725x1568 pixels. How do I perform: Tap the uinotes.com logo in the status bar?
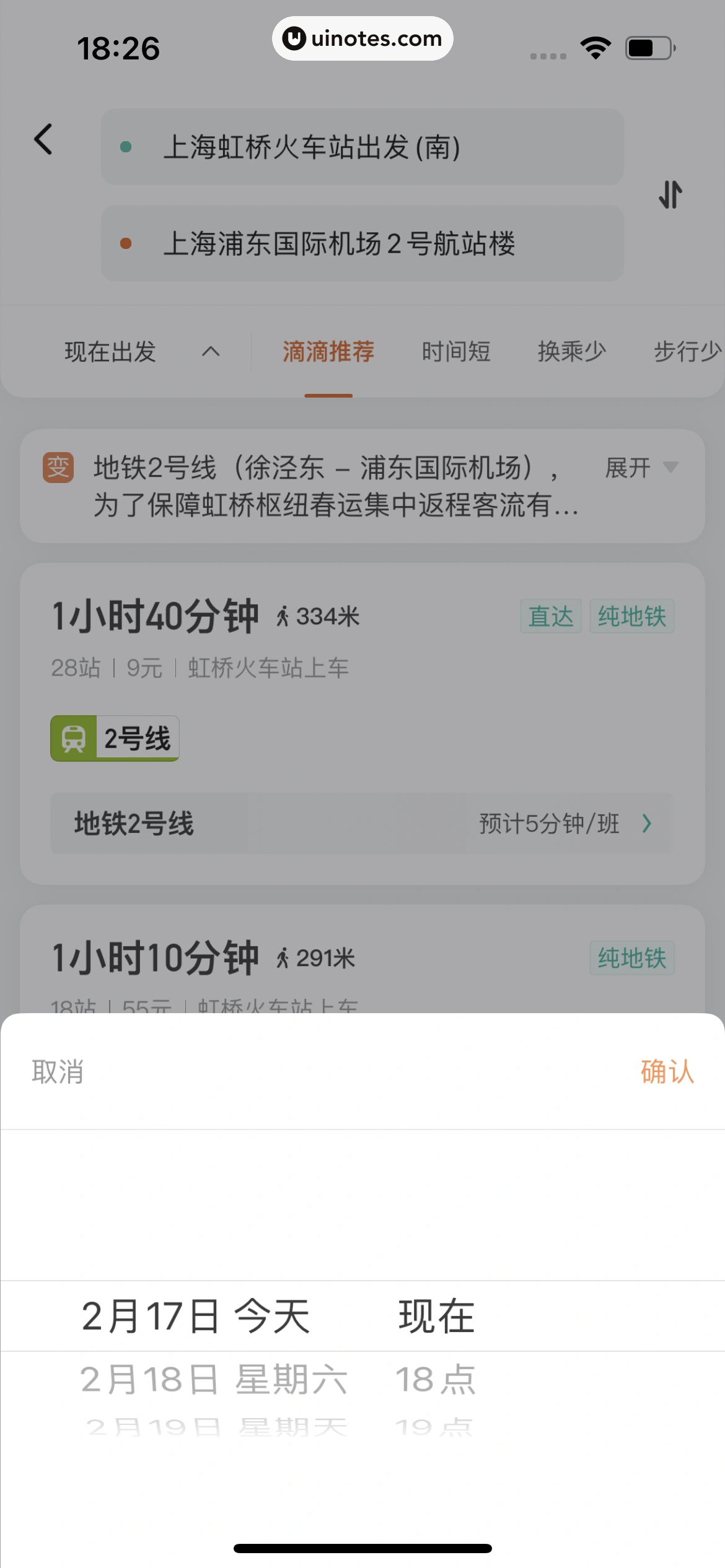pyautogui.click(x=362, y=38)
